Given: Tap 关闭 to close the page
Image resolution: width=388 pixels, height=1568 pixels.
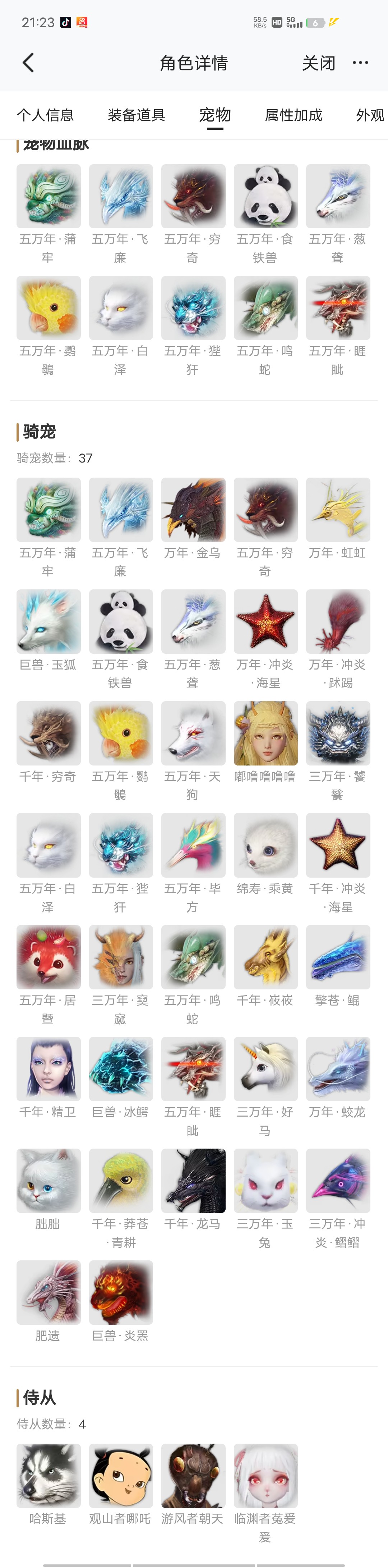Looking at the screenshot, I should pos(319,63).
